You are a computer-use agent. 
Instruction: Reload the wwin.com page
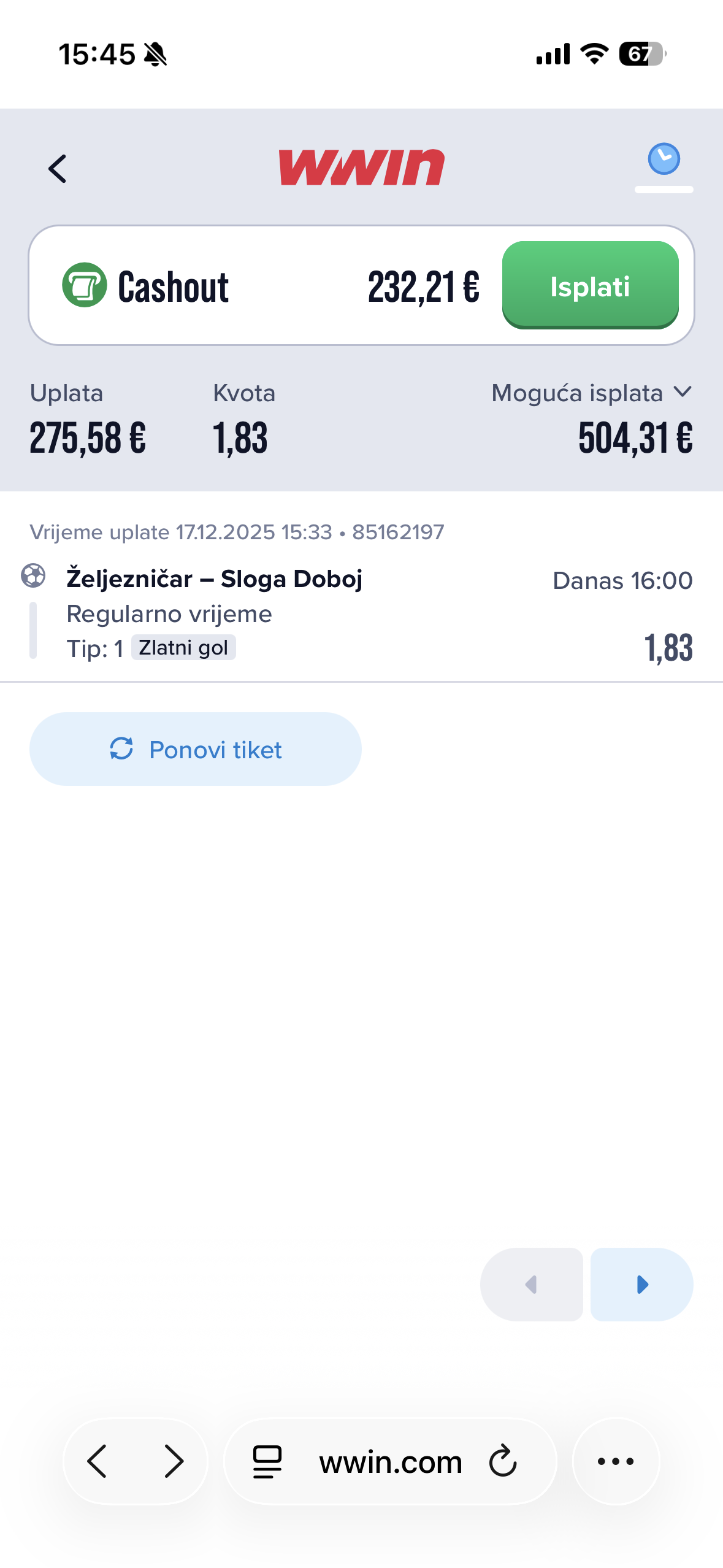[503, 1461]
